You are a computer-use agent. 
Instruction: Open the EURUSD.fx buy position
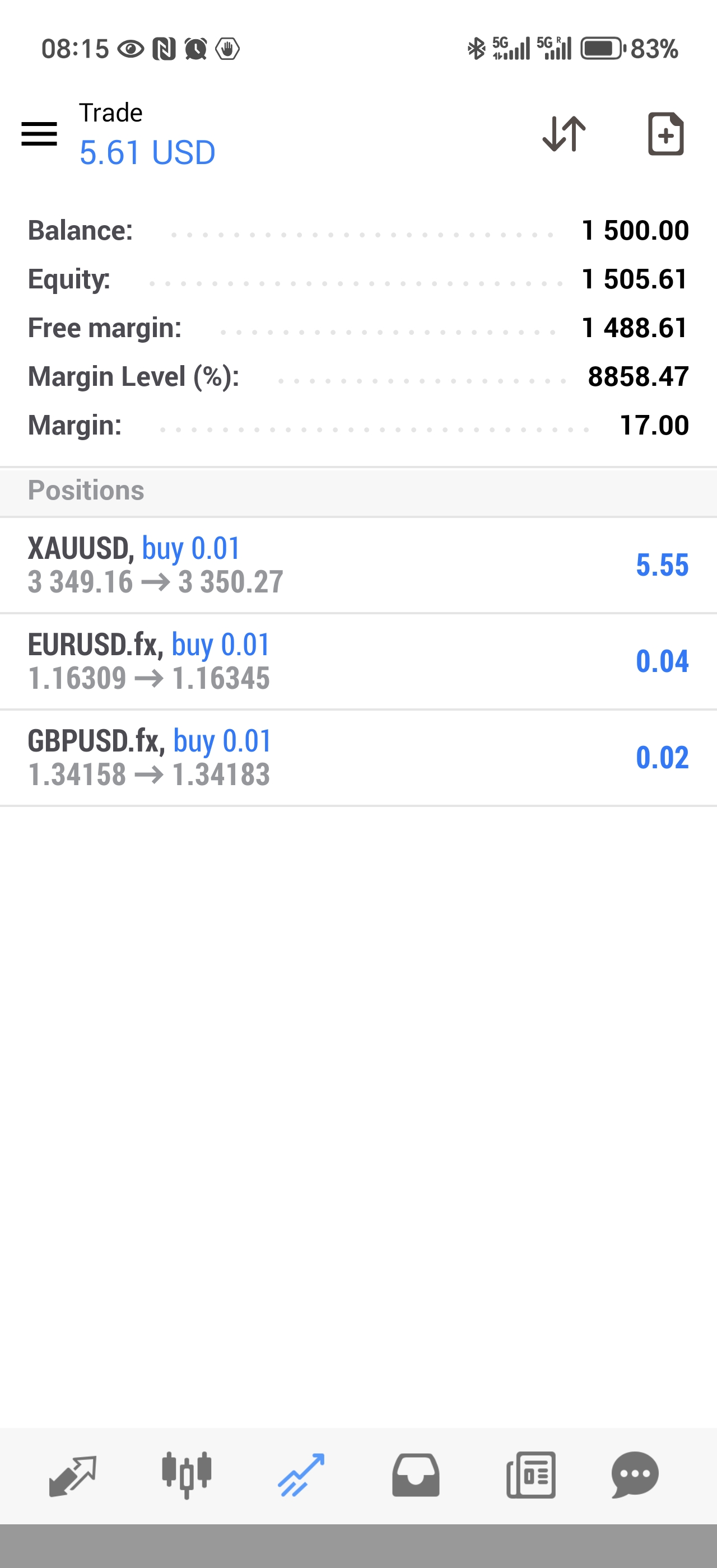coord(358,662)
